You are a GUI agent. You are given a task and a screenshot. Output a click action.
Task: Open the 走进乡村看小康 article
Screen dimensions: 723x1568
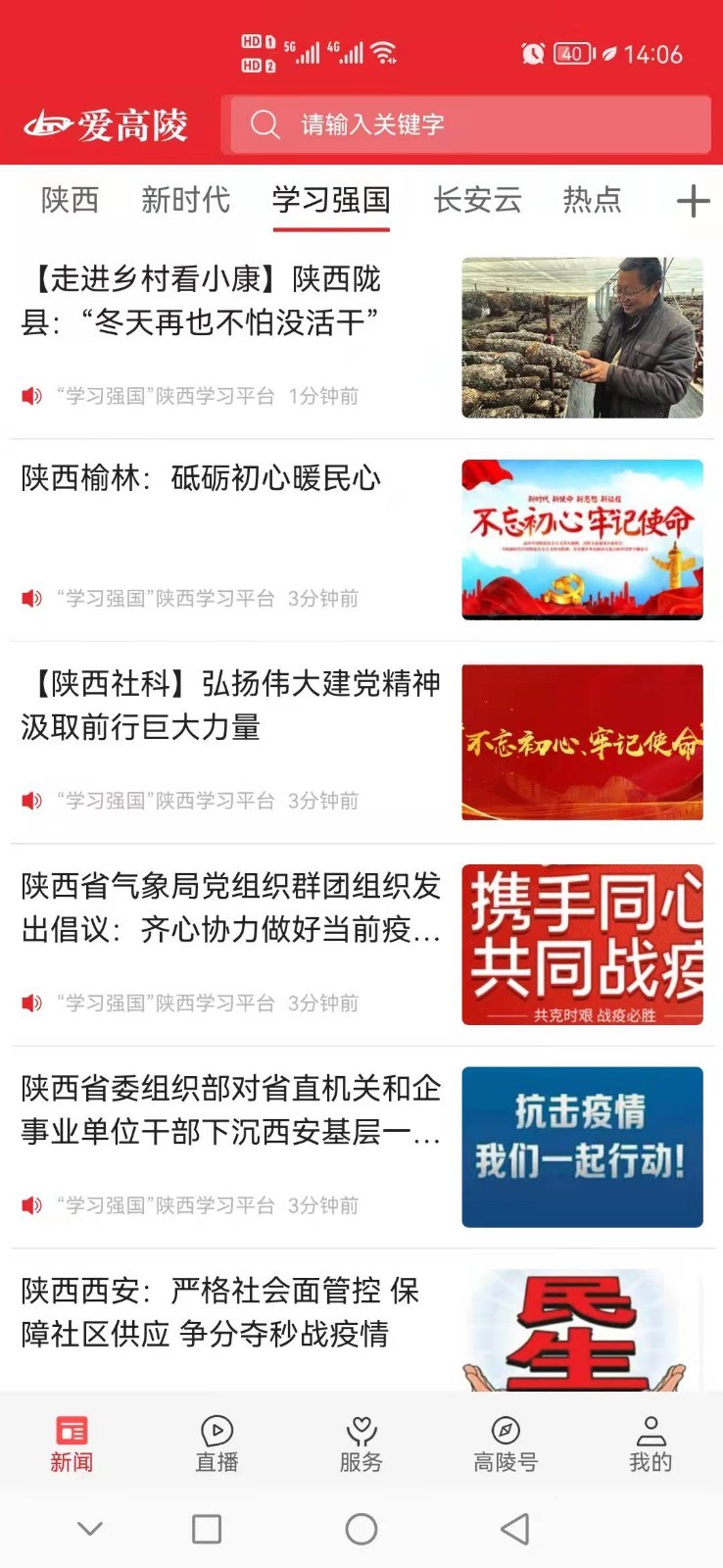230,301
